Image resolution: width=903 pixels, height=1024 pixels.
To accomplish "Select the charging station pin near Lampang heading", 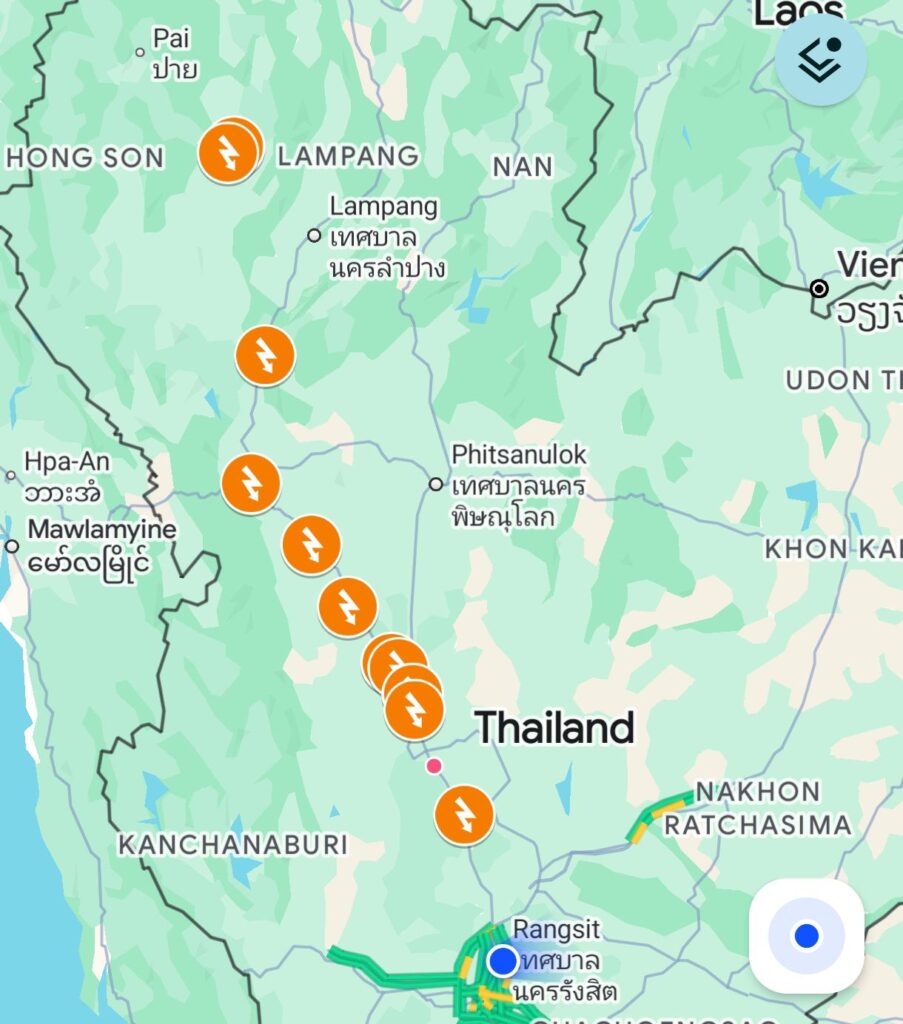I will tap(228, 154).
